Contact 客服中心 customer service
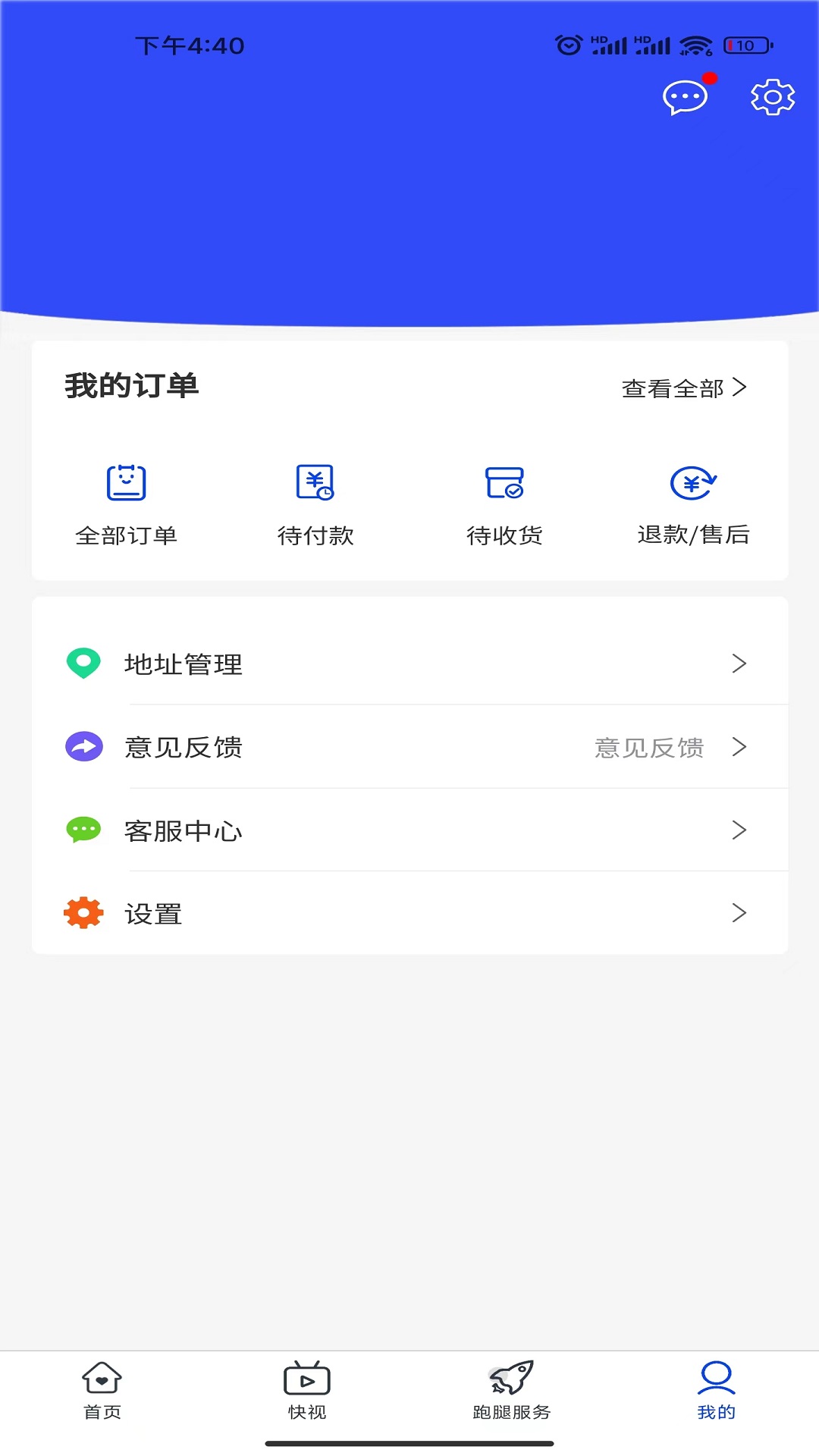 pyautogui.click(x=409, y=830)
